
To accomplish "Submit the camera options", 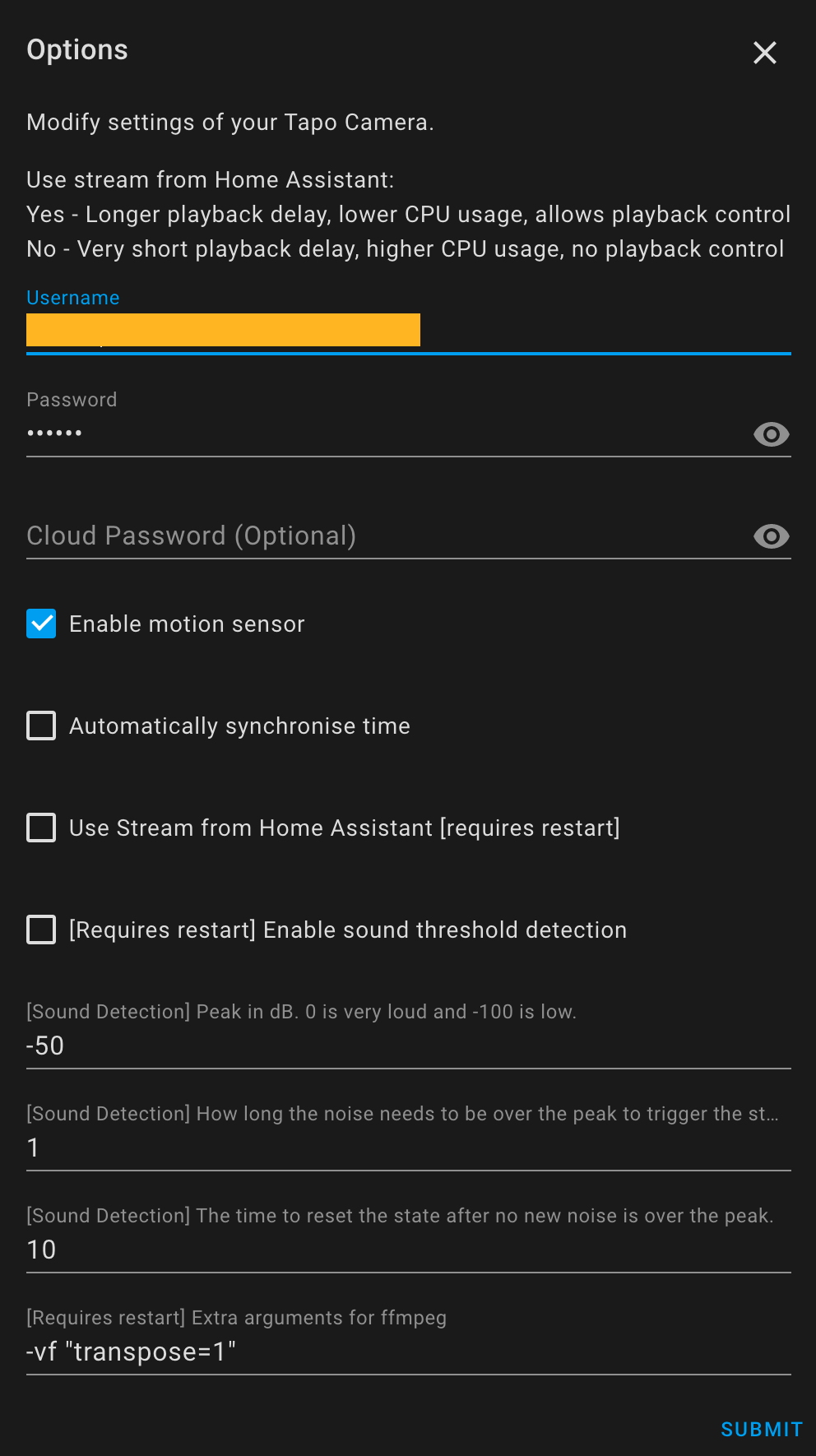I will pyautogui.click(x=762, y=1430).
